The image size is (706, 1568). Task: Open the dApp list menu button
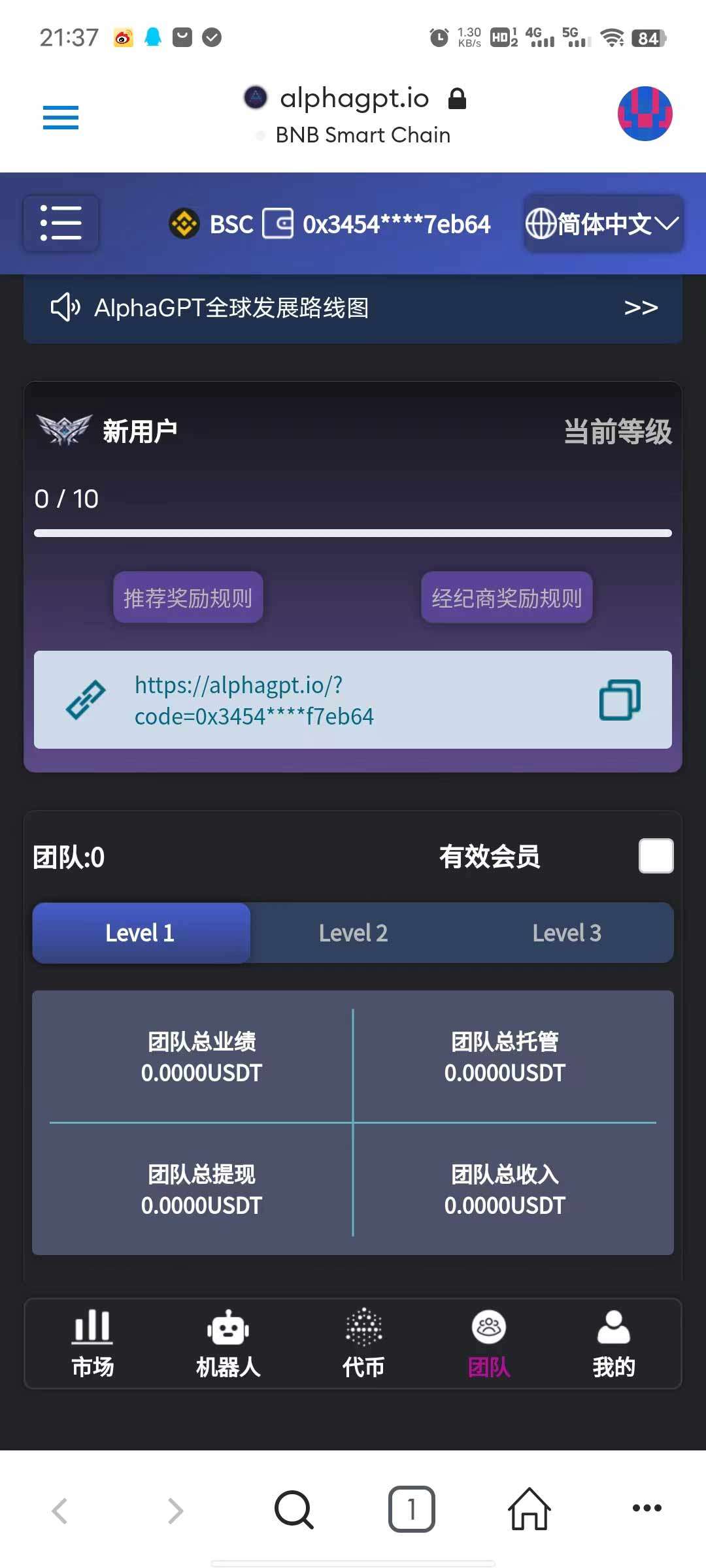[61, 223]
